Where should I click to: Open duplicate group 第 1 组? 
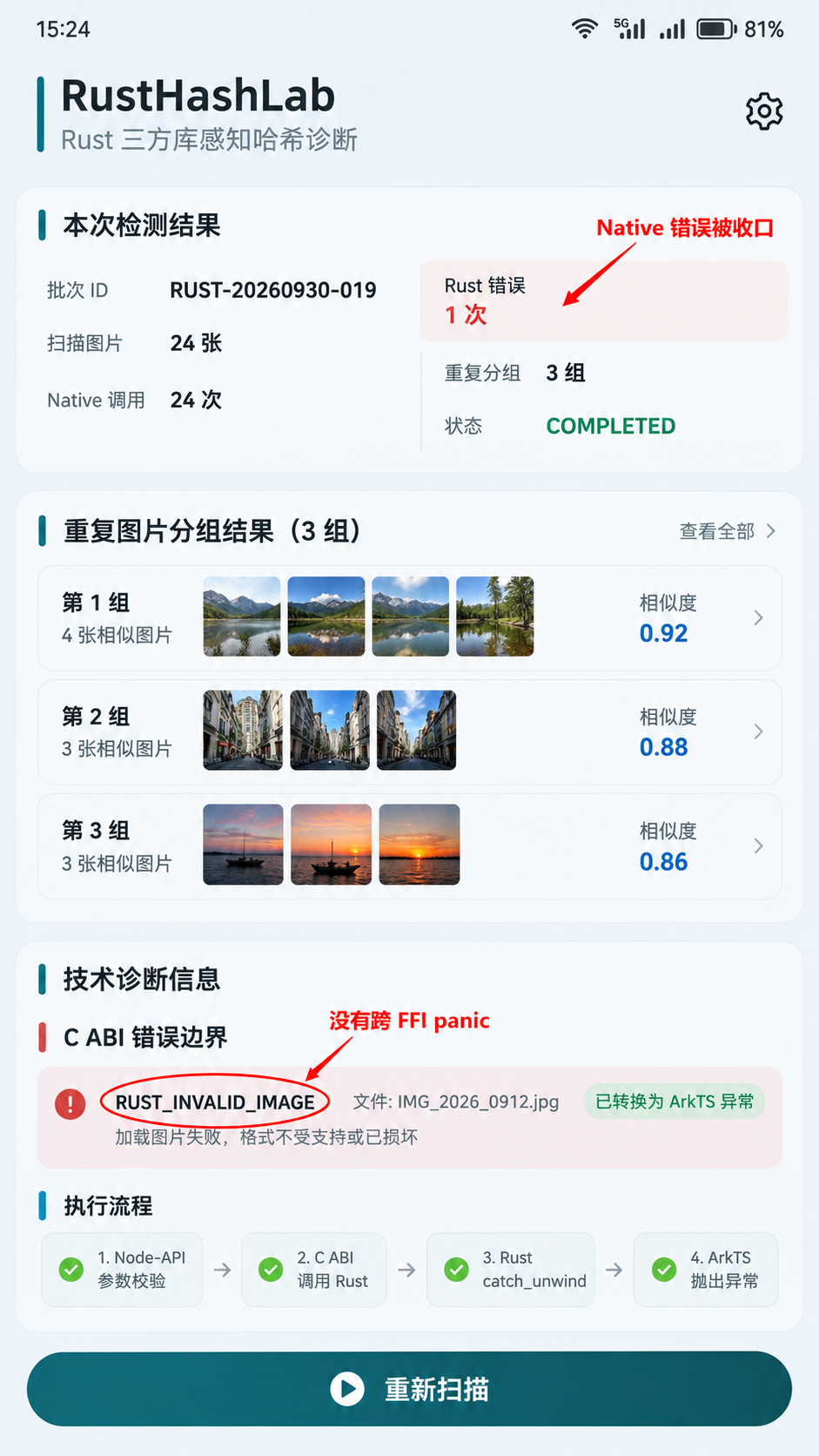(x=409, y=617)
